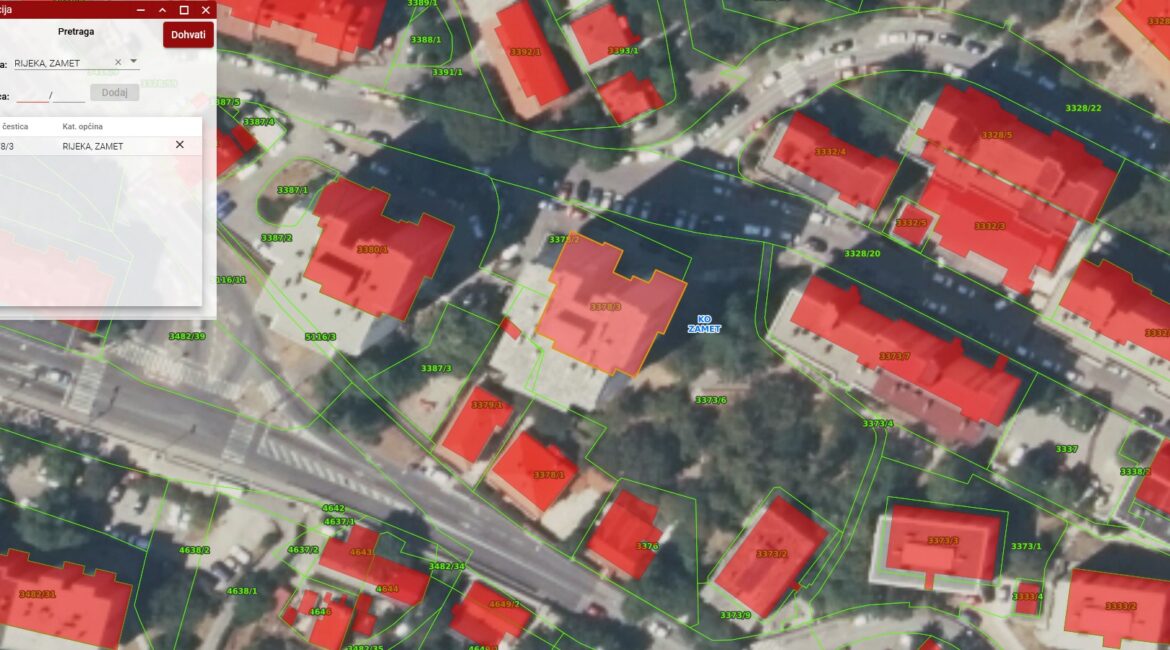Maximize the search panel window
The height and width of the screenshot is (650, 1170).
[x=184, y=10]
